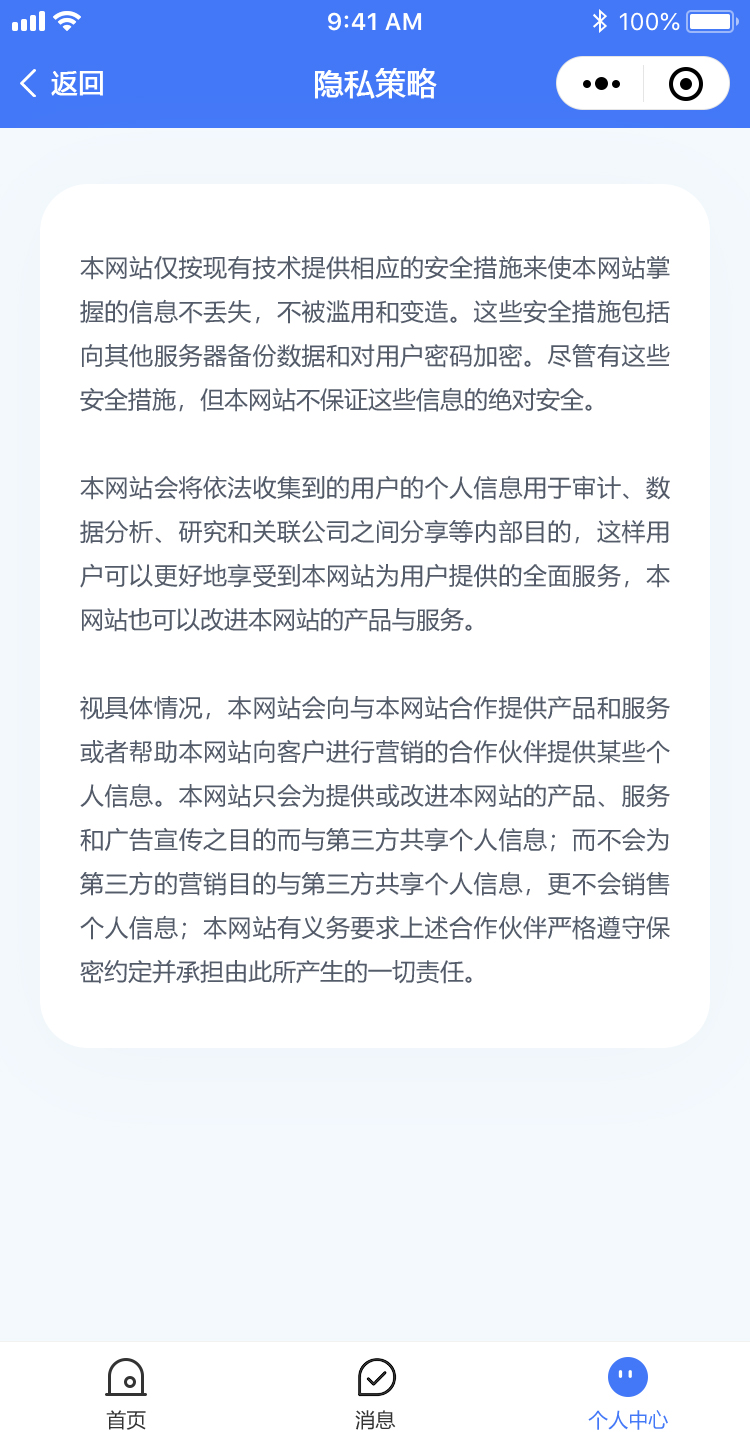Open the three-dot more menu
This screenshot has height=1440, width=750.
601,83
